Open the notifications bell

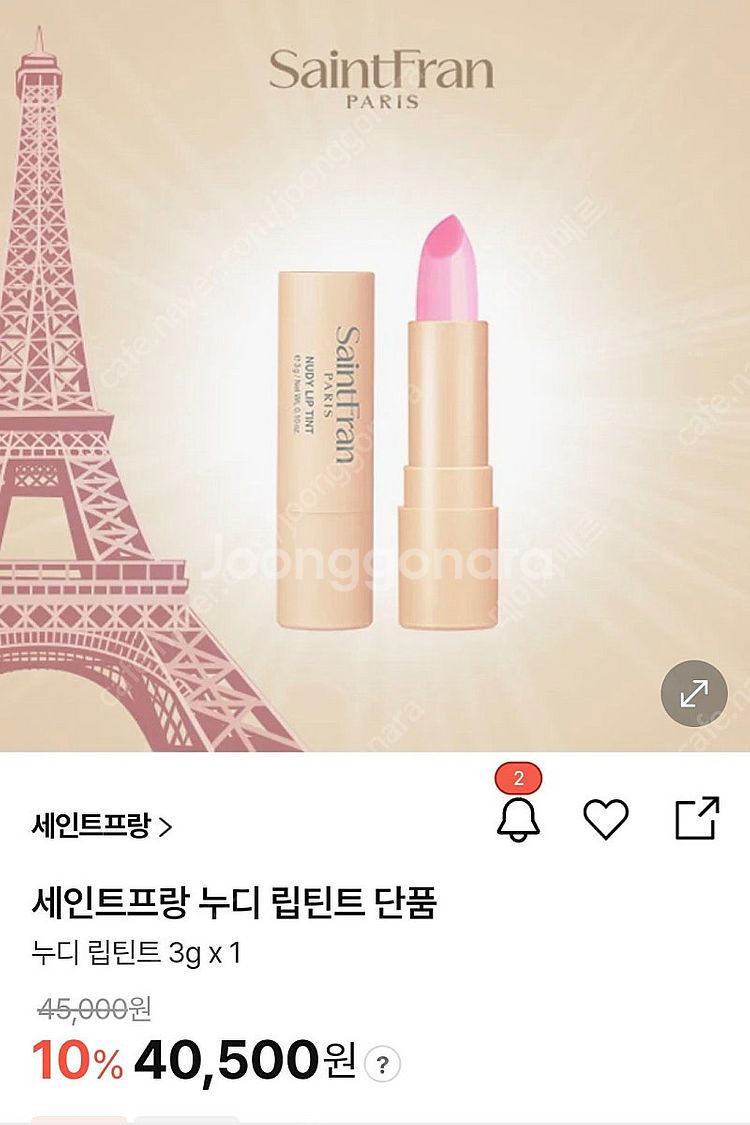pos(518,819)
